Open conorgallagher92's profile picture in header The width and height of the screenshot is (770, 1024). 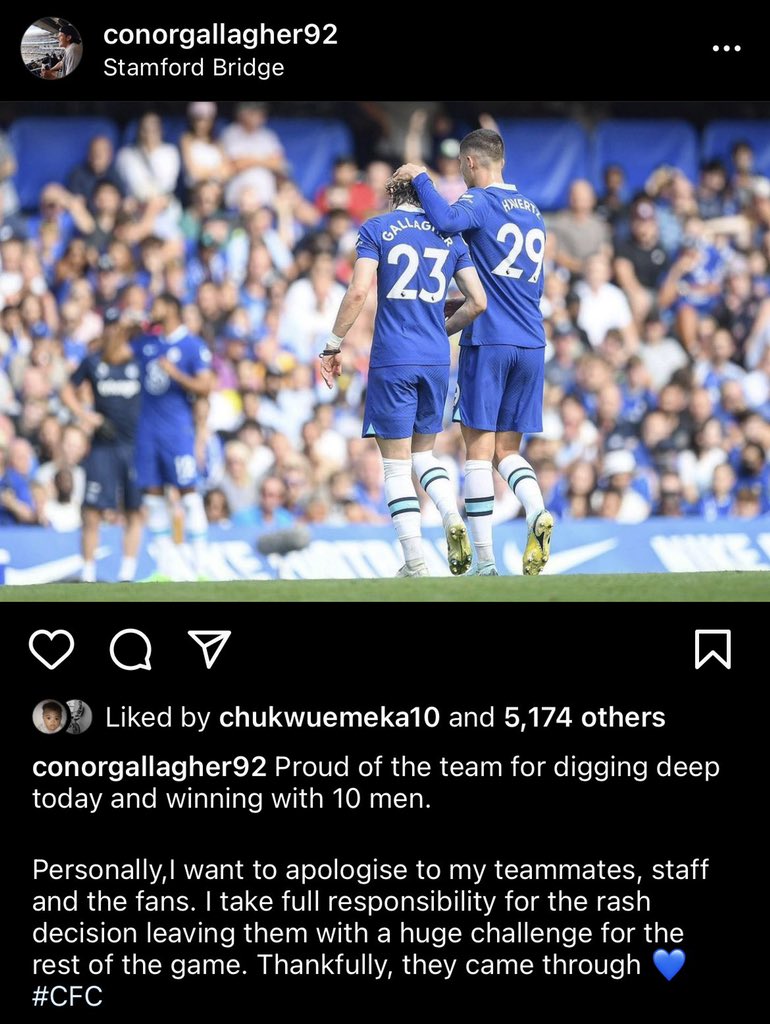click(52, 48)
